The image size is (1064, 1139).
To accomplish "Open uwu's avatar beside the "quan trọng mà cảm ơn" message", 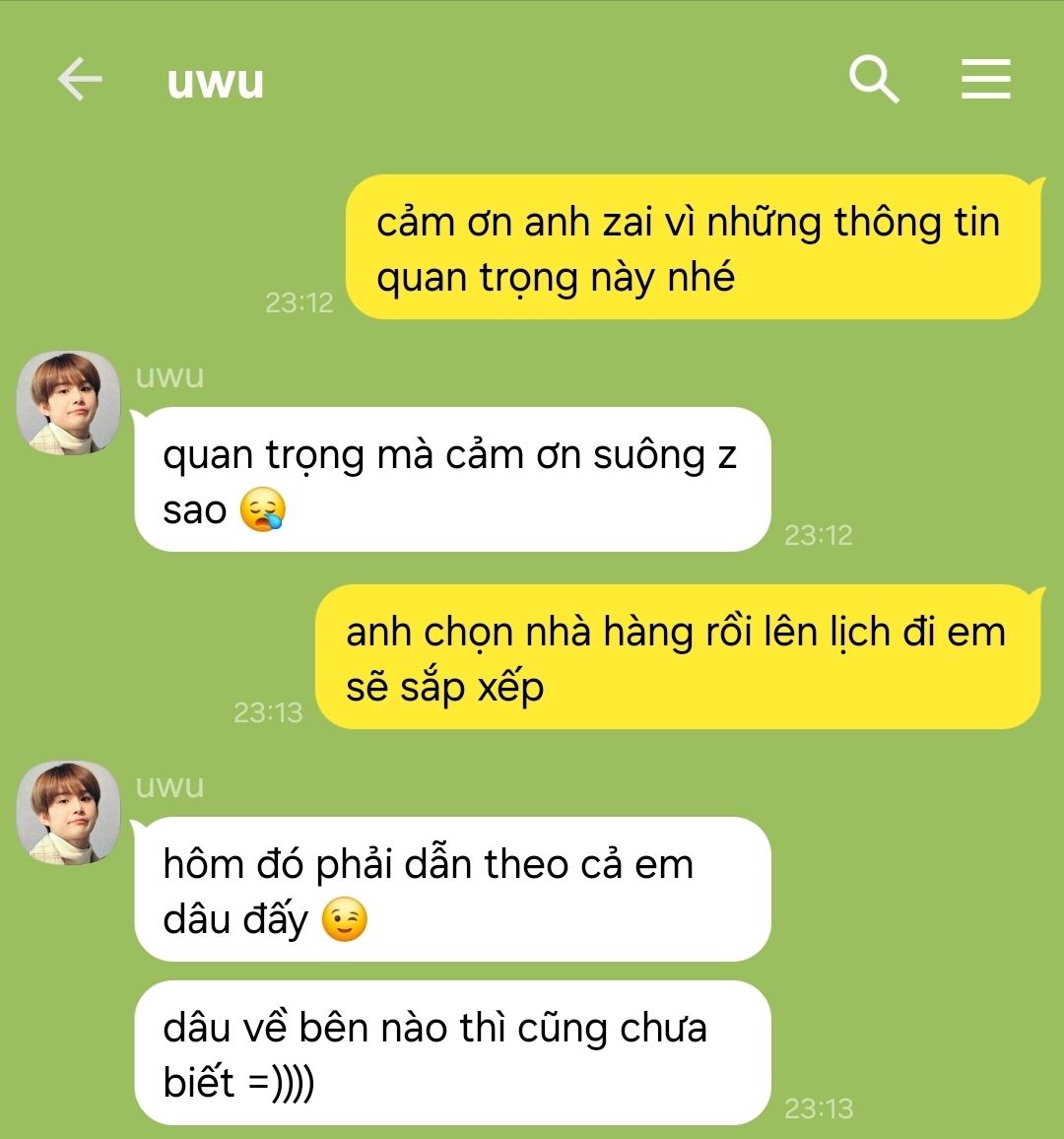I will (68, 403).
